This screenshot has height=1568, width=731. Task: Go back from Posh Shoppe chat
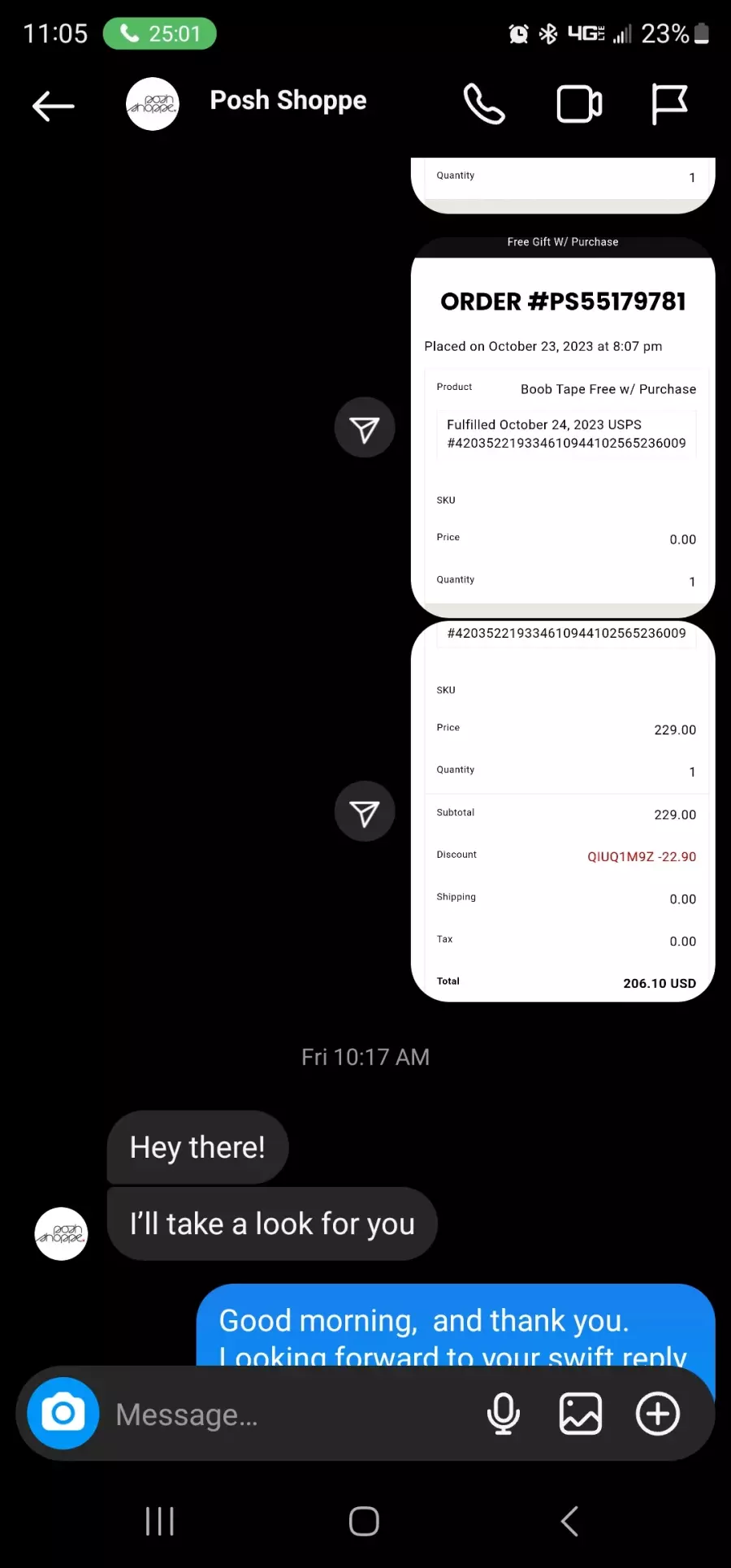point(54,105)
